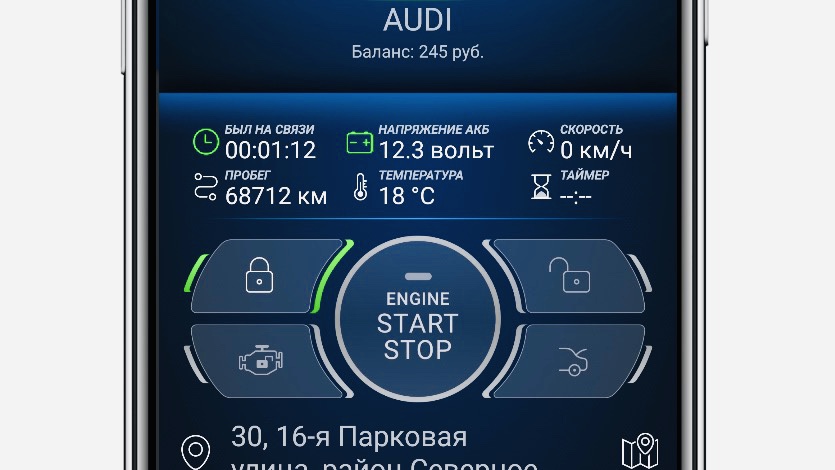Tap the ENGINE START STOP button

pos(418,322)
